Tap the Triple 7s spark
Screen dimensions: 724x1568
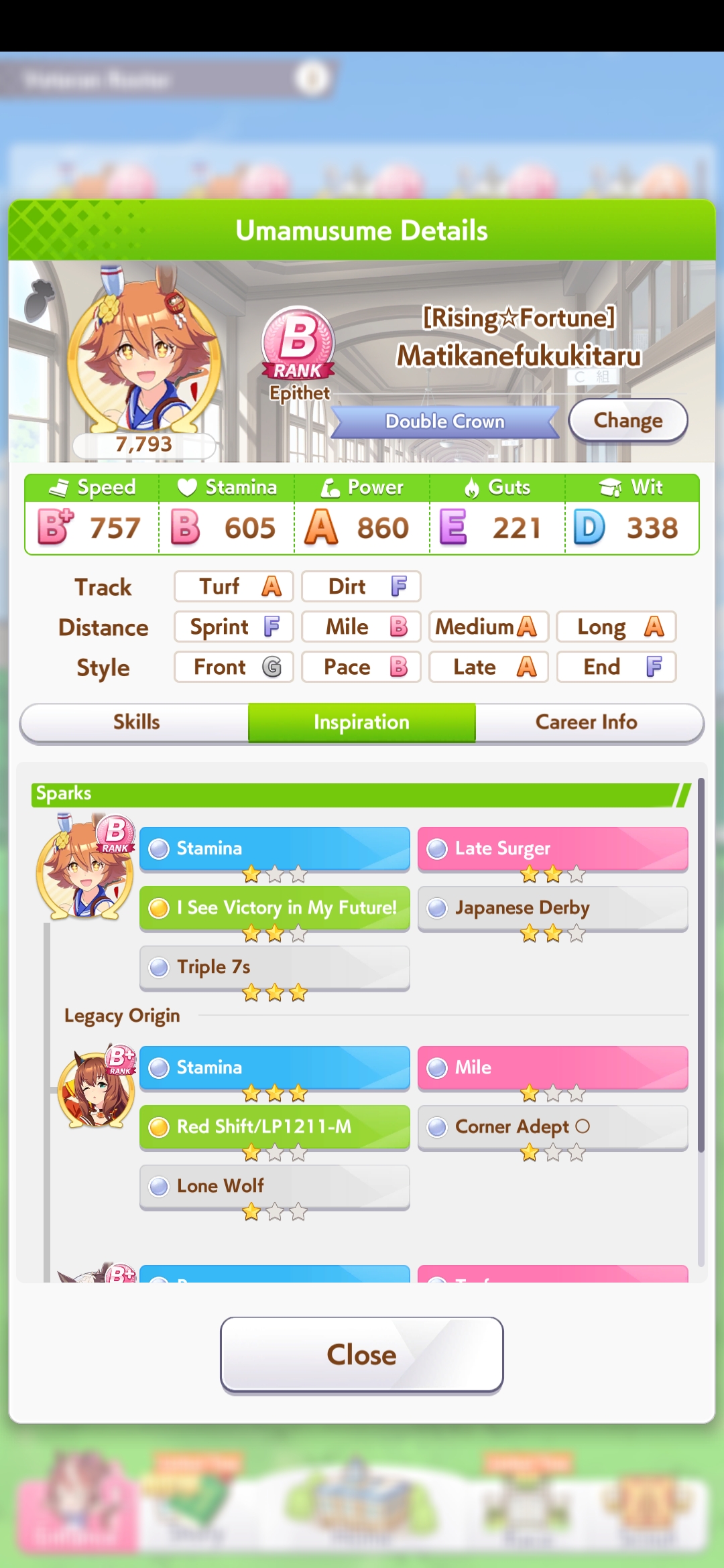pos(274,967)
